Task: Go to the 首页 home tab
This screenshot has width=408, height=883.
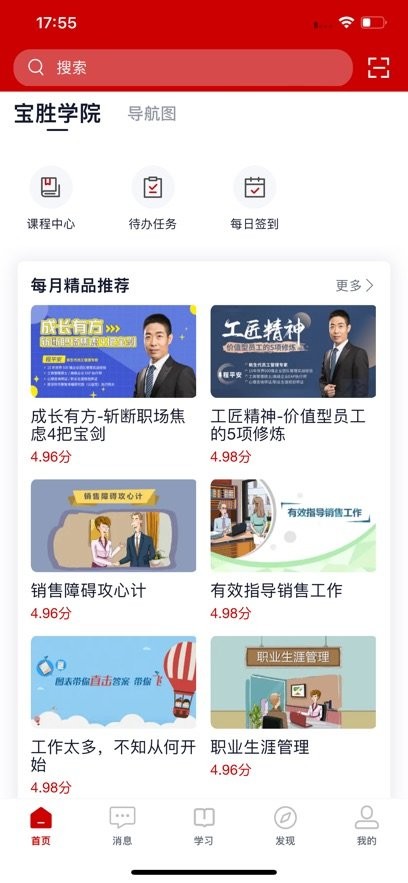Action: coord(41,826)
